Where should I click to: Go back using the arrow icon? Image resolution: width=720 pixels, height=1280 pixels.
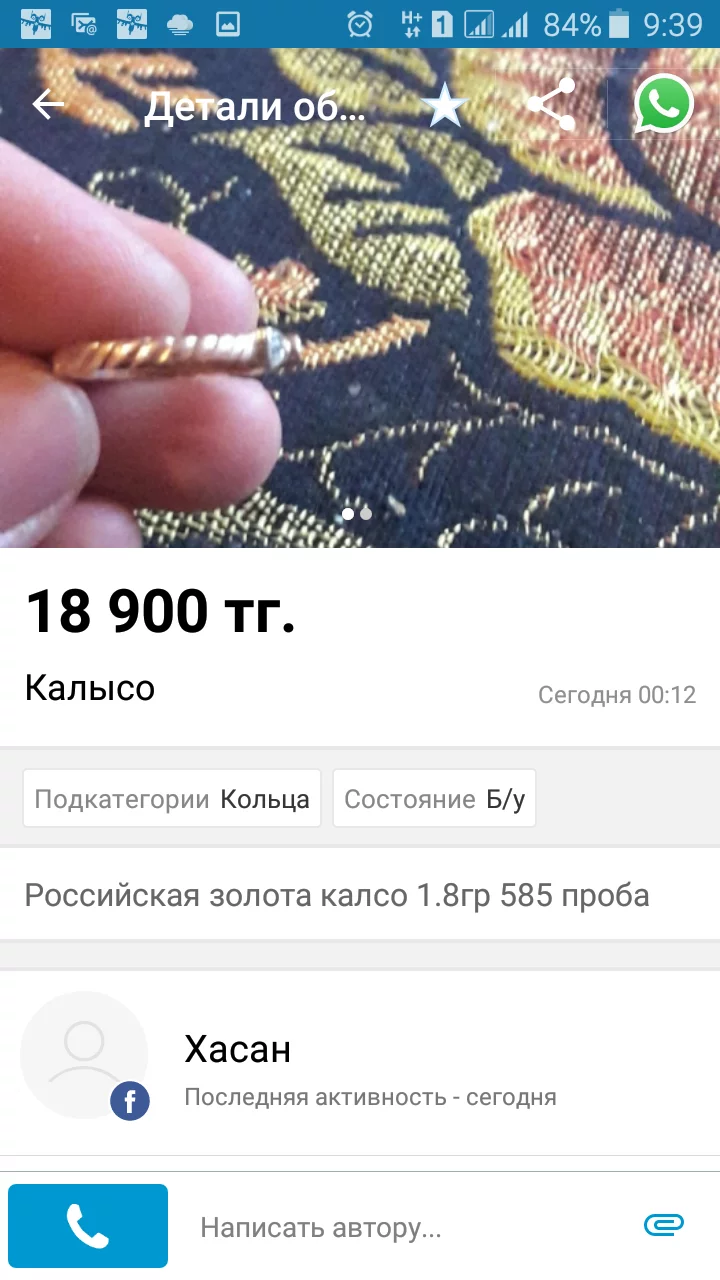click(x=47, y=104)
